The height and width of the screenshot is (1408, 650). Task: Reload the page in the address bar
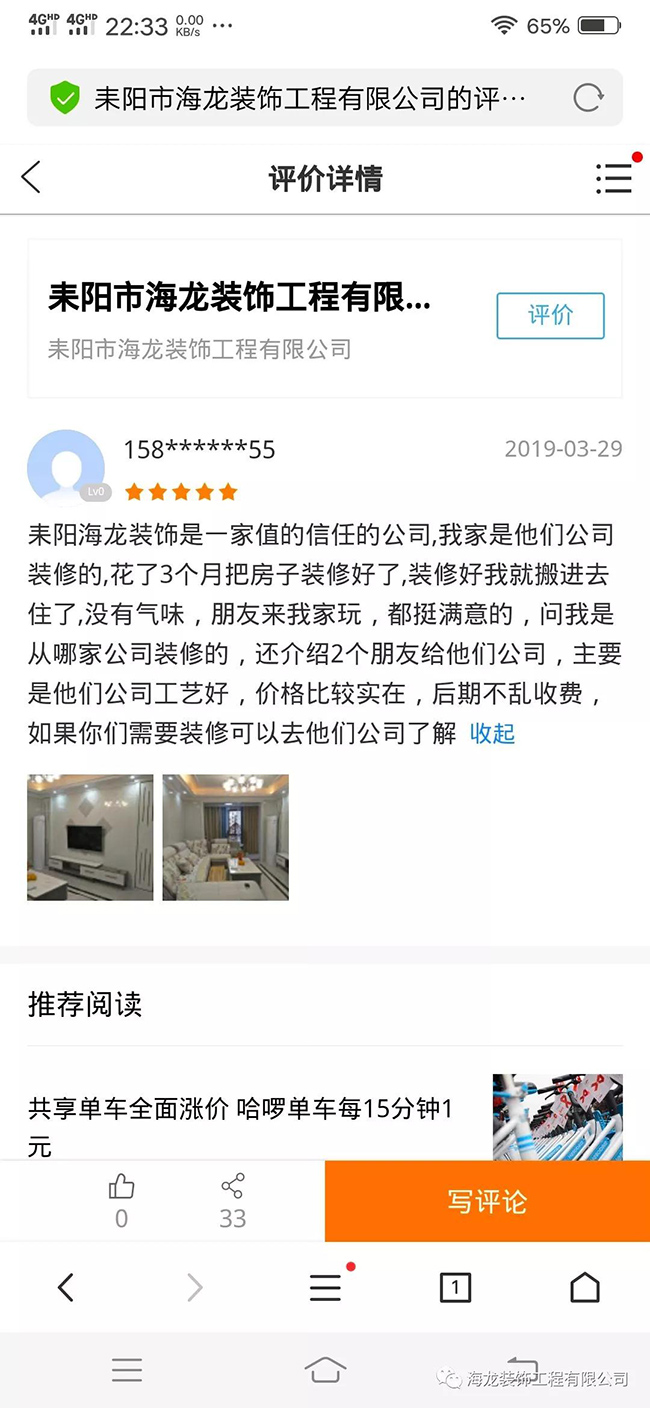pos(588,98)
